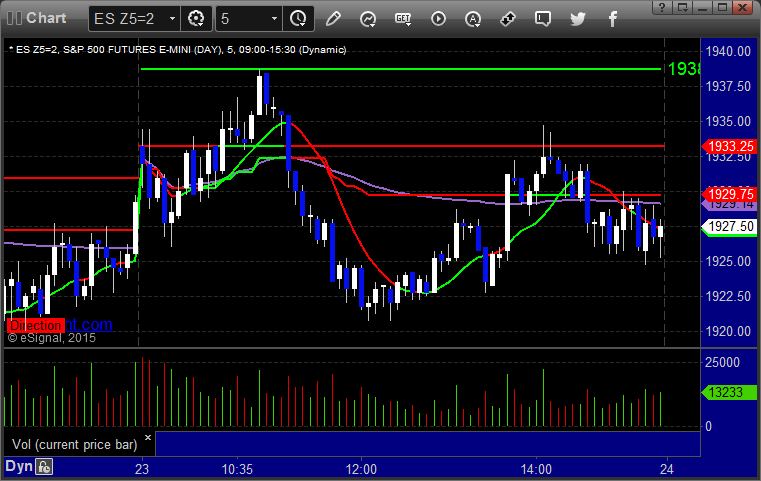Tap the Dyn lock icon

pyautogui.click(x=44, y=466)
